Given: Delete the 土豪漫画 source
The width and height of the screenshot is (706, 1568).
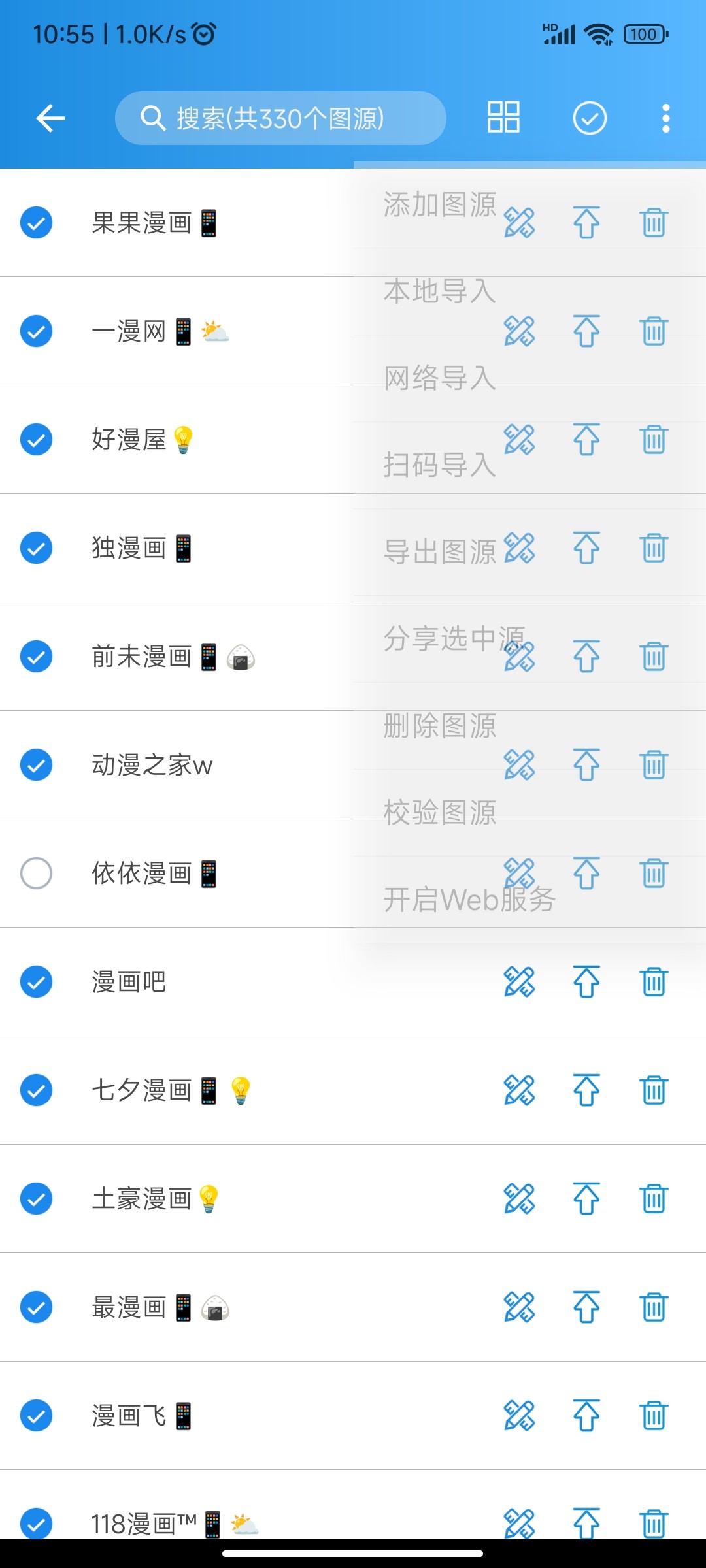Looking at the screenshot, I should (x=653, y=1200).
